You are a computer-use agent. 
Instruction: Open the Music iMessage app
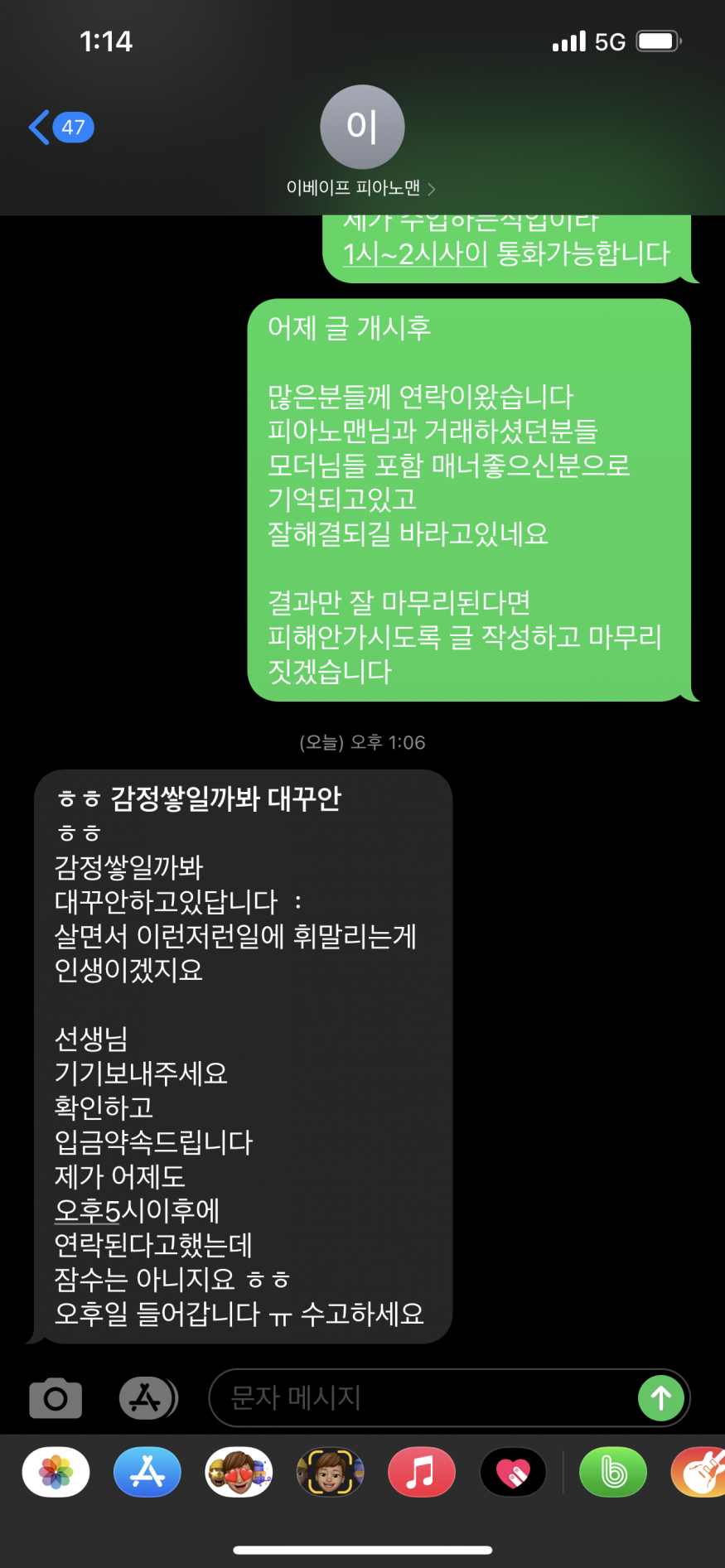(422, 1472)
